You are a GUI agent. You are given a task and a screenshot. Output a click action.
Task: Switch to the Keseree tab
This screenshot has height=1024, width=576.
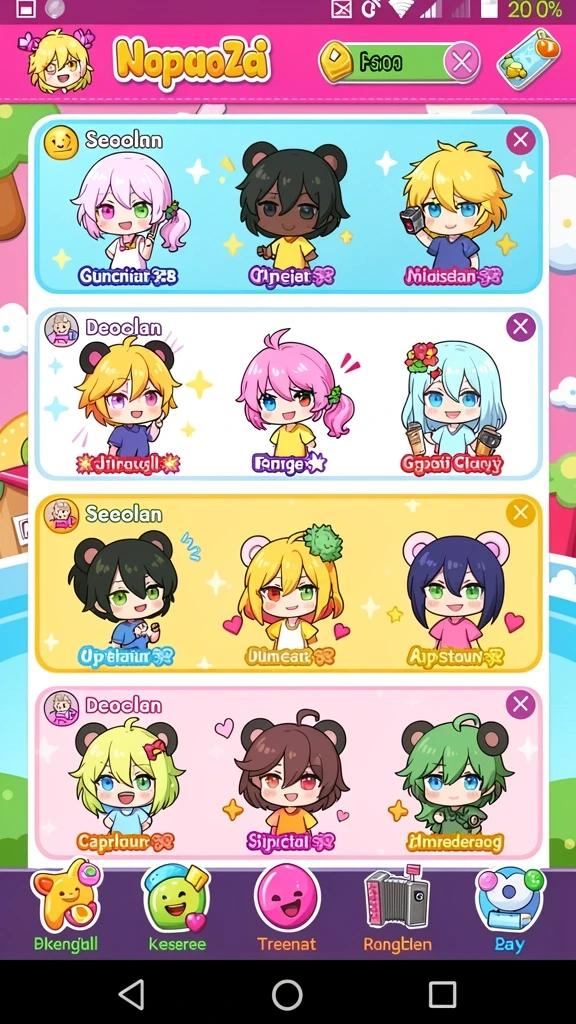(x=176, y=908)
